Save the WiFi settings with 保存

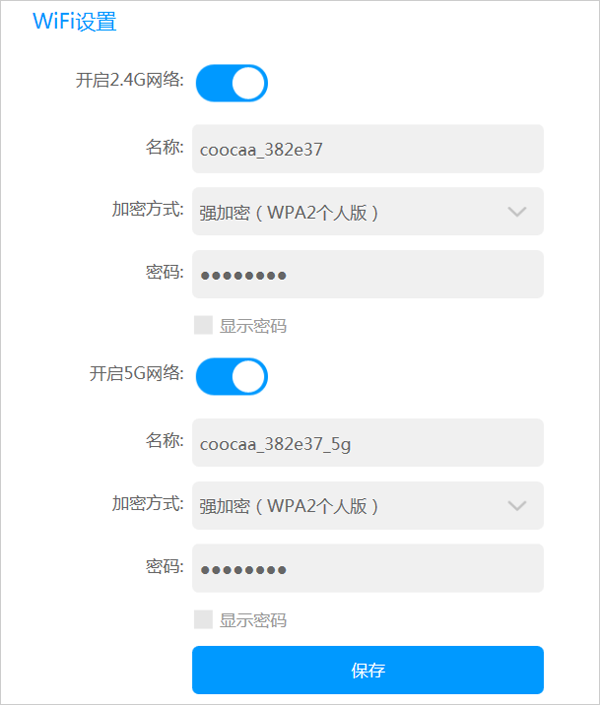click(x=367, y=670)
